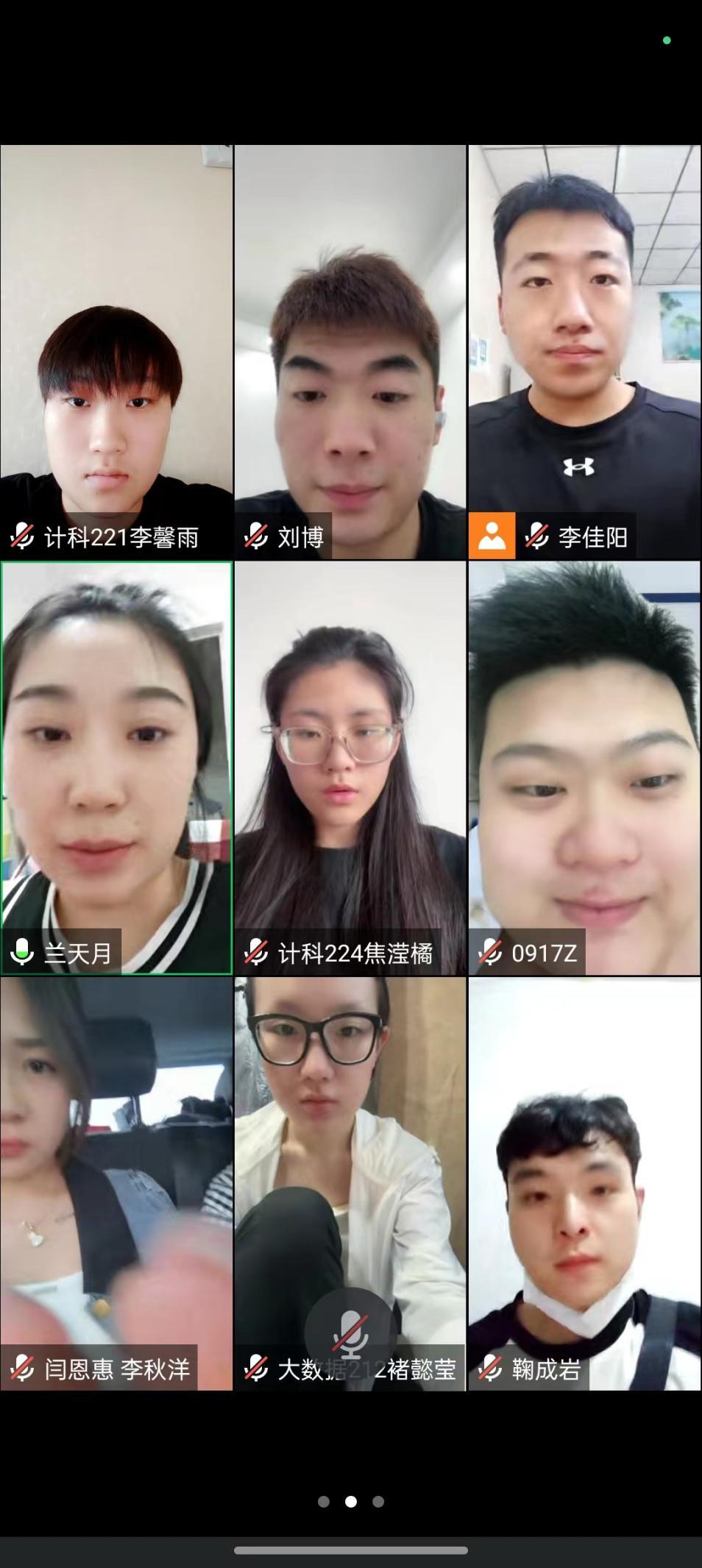Tap the video tile labeled 鞠成岩
The image size is (702, 1568).
pos(584,1183)
